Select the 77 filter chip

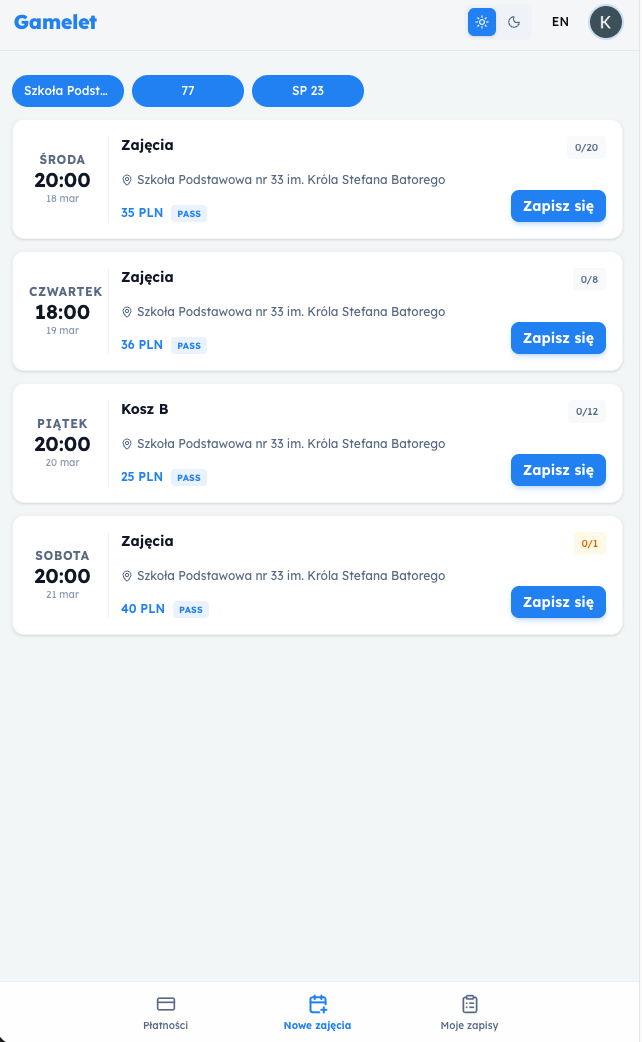(188, 91)
